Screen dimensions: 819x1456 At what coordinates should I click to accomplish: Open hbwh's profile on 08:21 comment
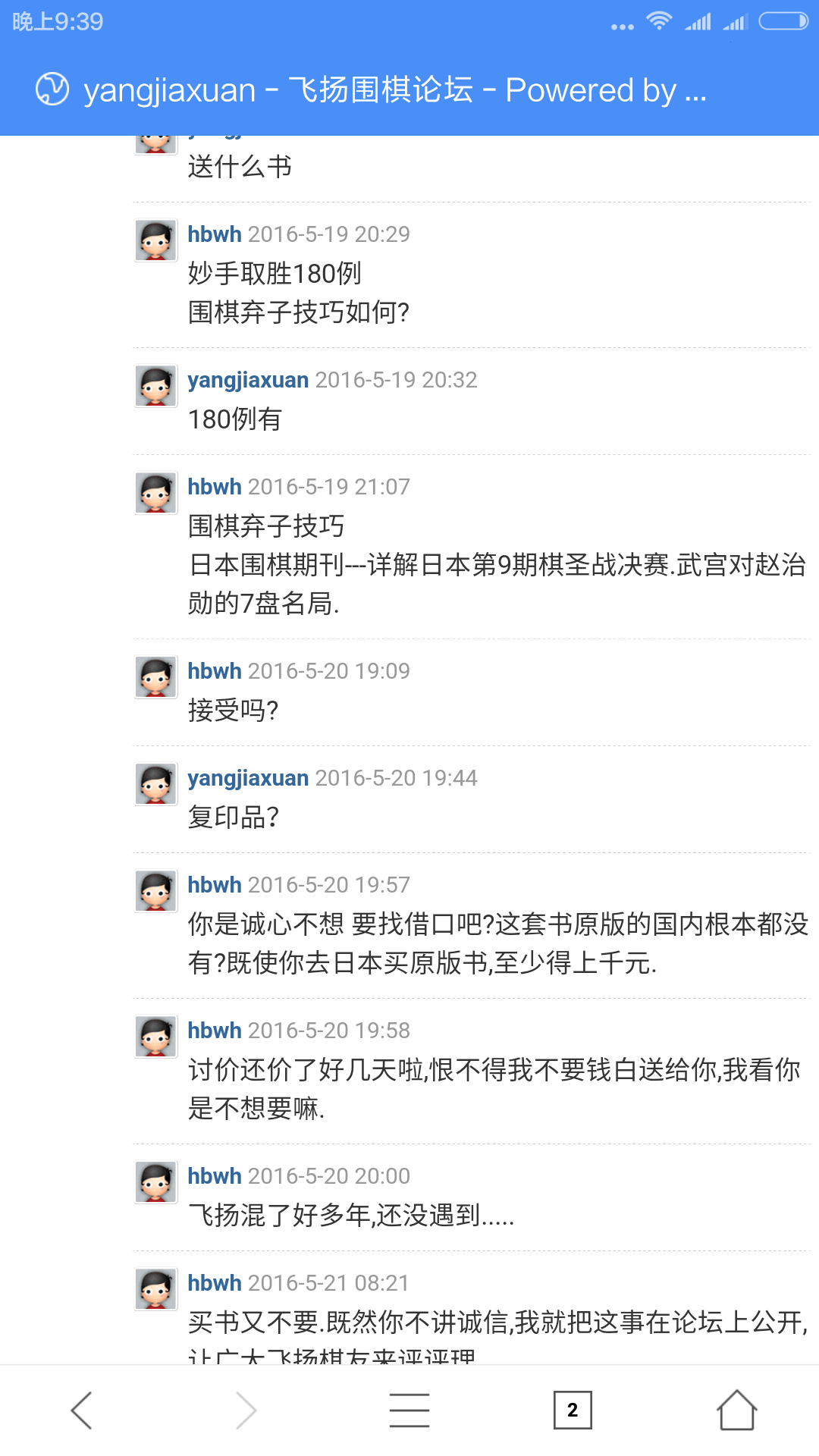click(x=214, y=1283)
